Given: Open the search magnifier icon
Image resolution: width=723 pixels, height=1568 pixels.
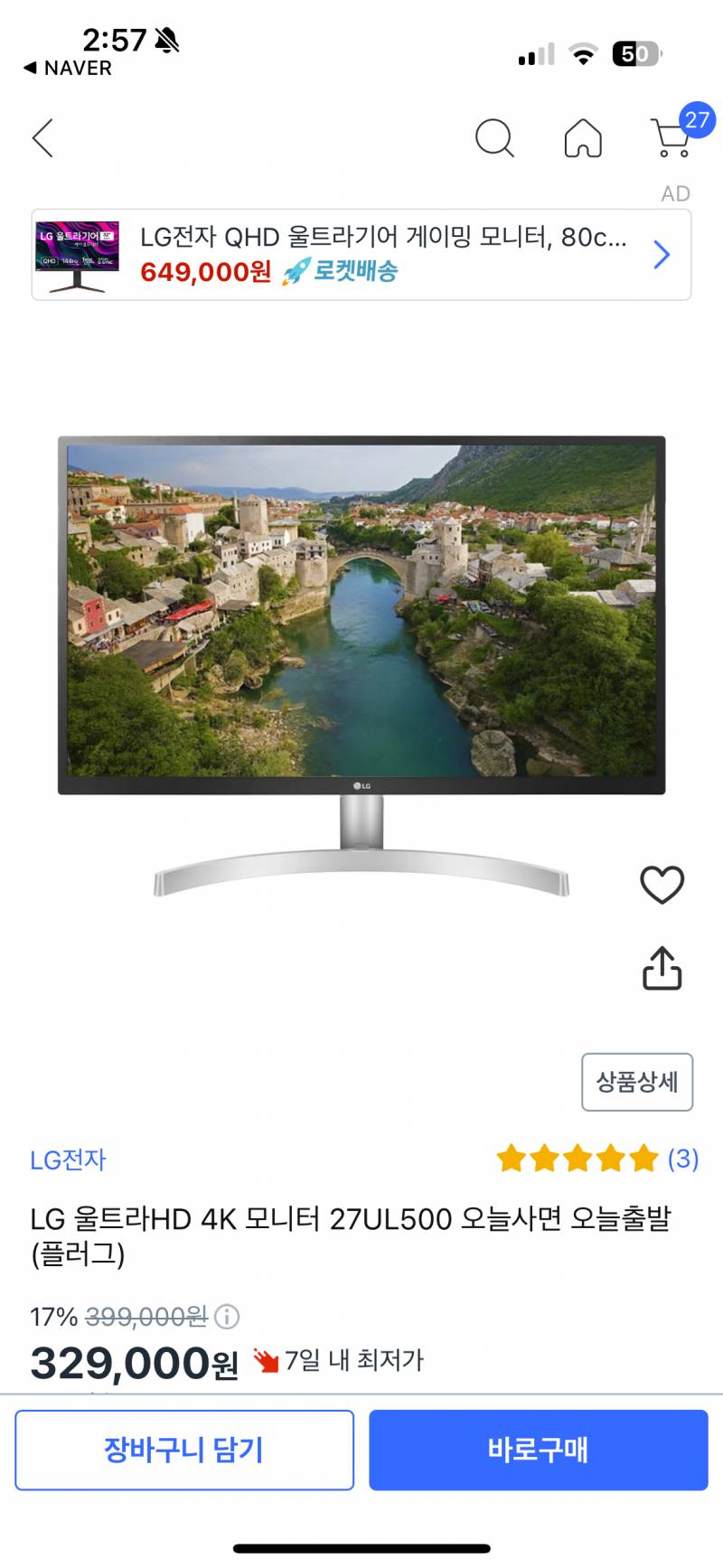Looking at the screenshot, I should (x=493, y=138).
